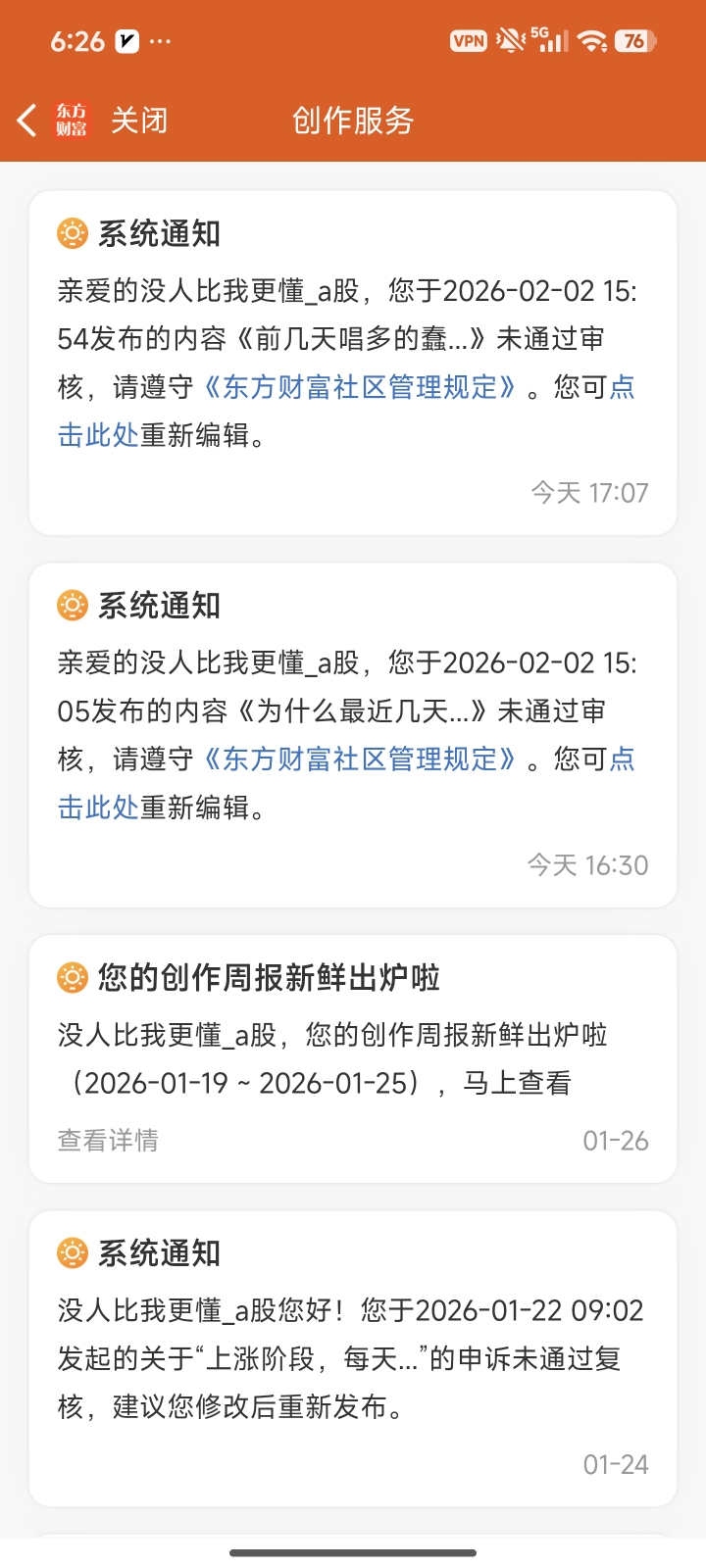Tap 关闭 to close this page

pos(139,121)
